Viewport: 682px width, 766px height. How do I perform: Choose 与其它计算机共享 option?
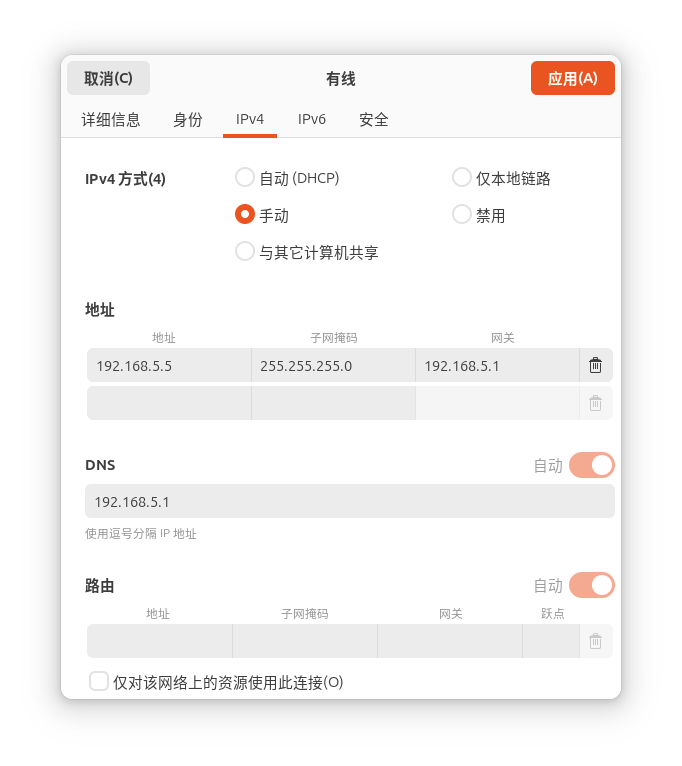(245, 251)
